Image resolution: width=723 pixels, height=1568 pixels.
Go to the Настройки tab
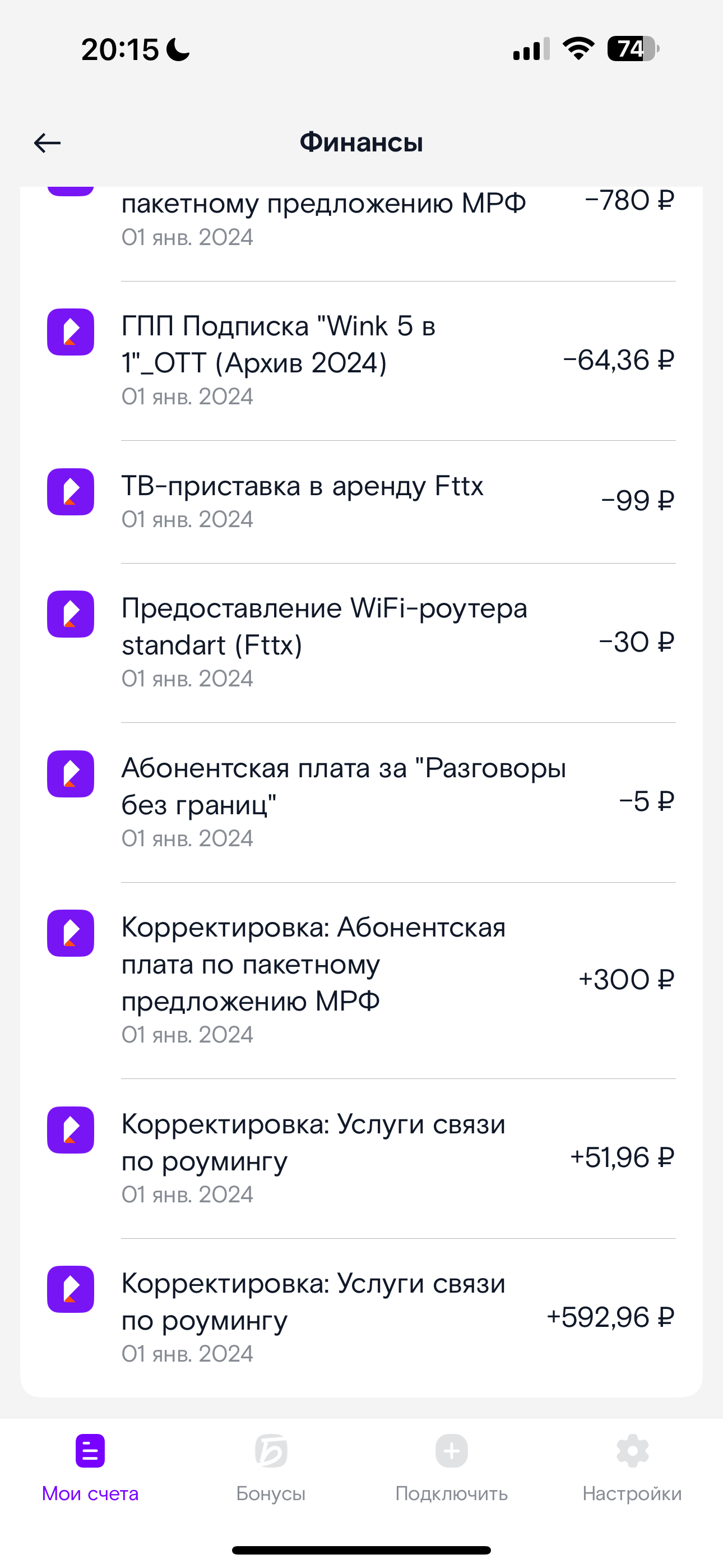point(632,1468)
